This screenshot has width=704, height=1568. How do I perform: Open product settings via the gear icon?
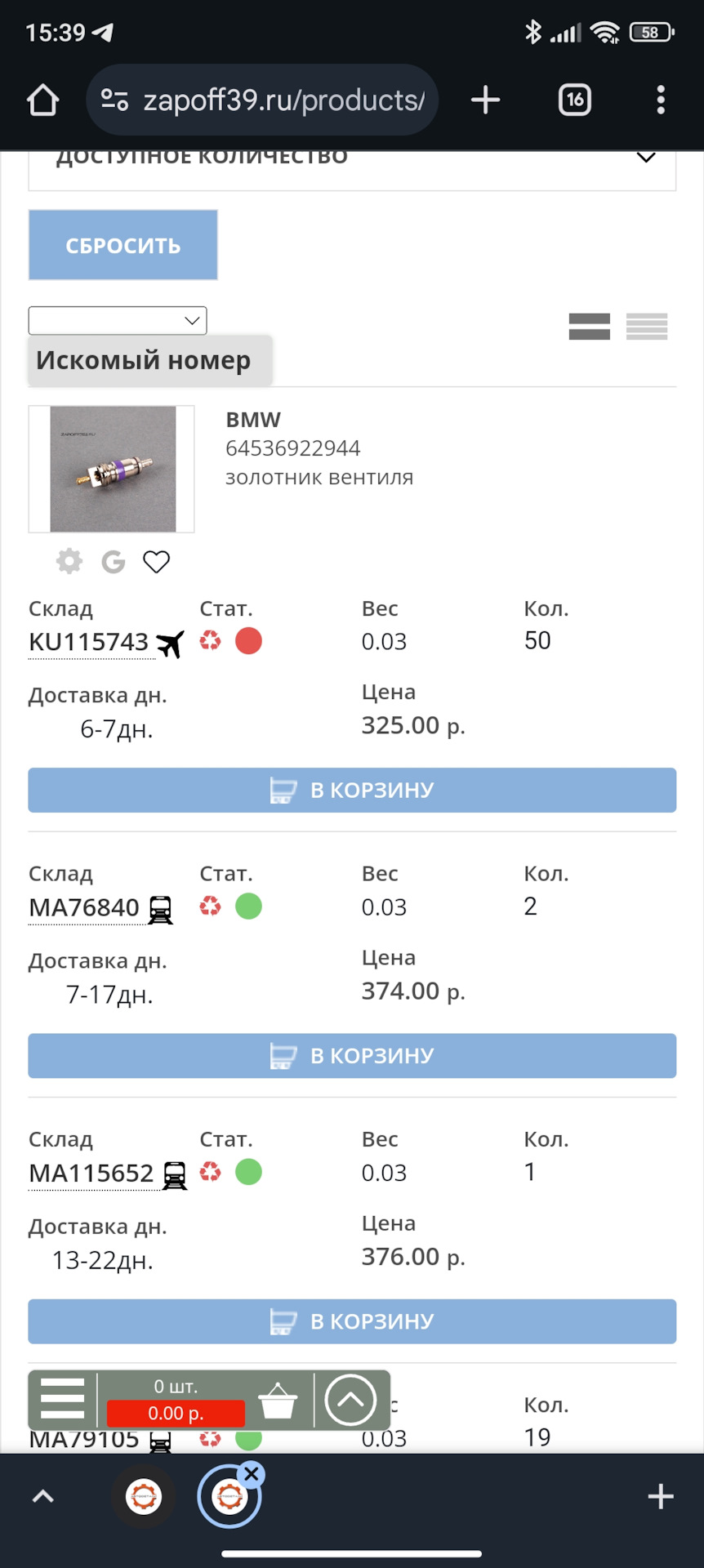[69, 562]
